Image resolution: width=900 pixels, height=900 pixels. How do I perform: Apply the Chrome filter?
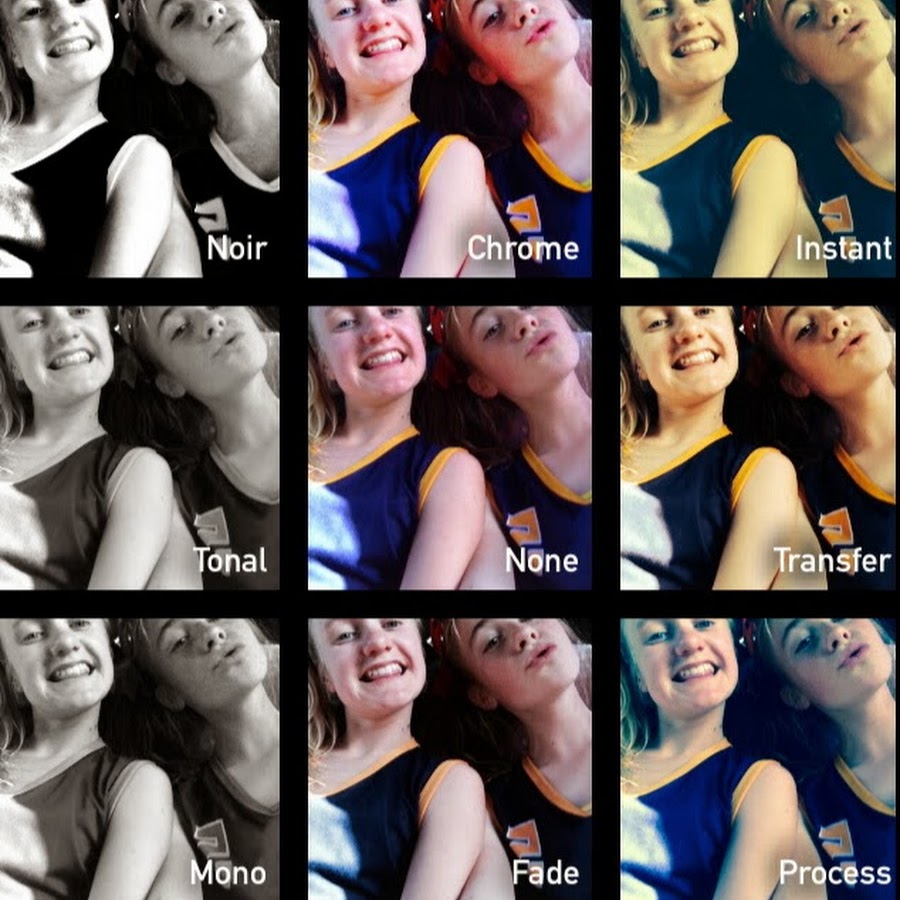449,138
